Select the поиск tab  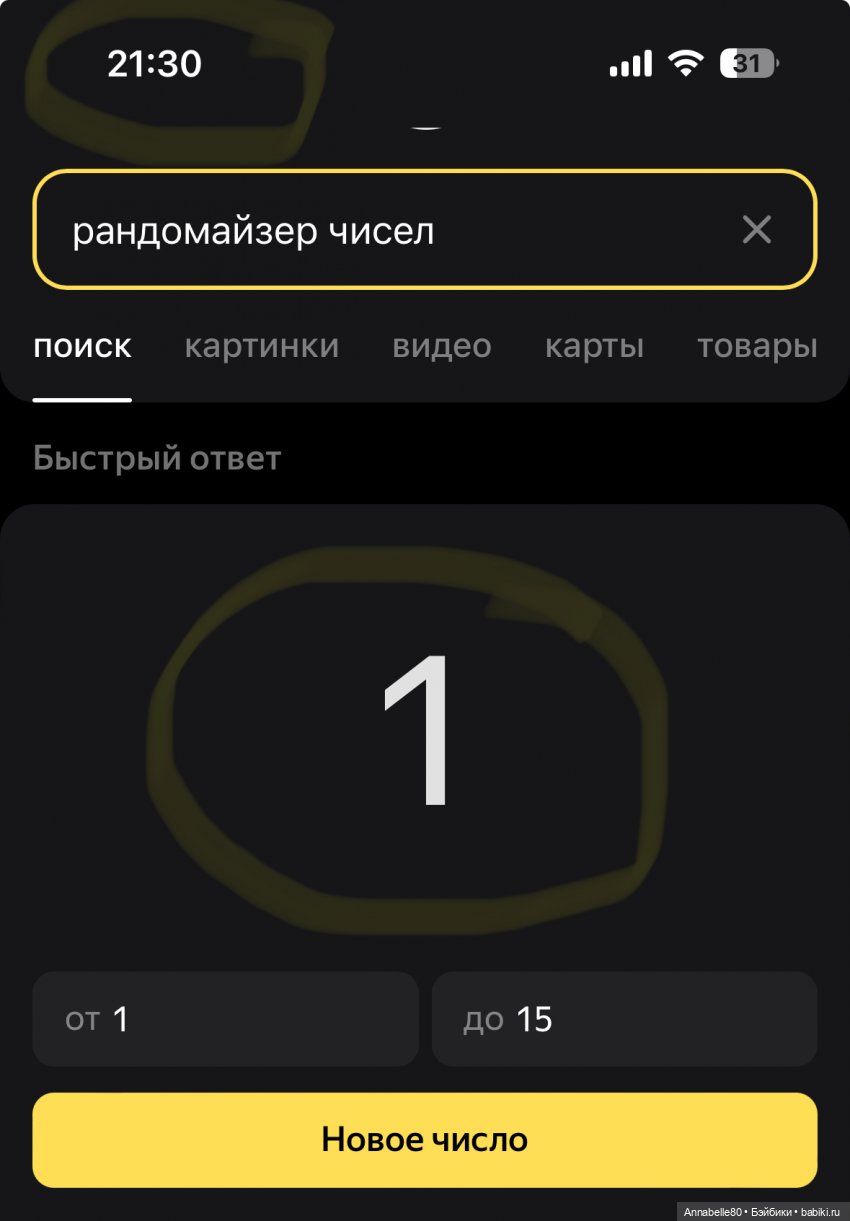click(82, 347)
